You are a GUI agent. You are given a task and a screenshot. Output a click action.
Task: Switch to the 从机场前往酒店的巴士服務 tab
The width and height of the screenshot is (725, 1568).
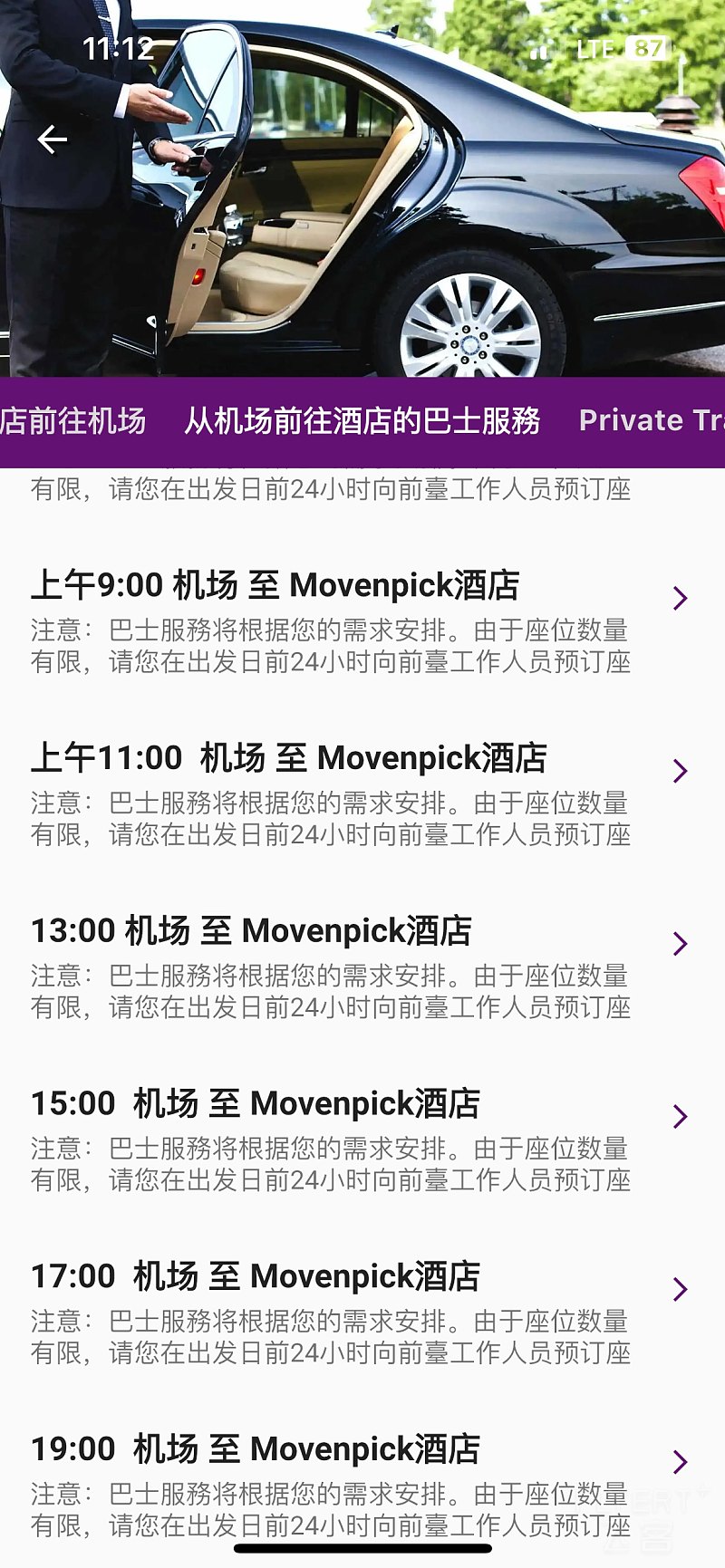click(x=362, y=421)
